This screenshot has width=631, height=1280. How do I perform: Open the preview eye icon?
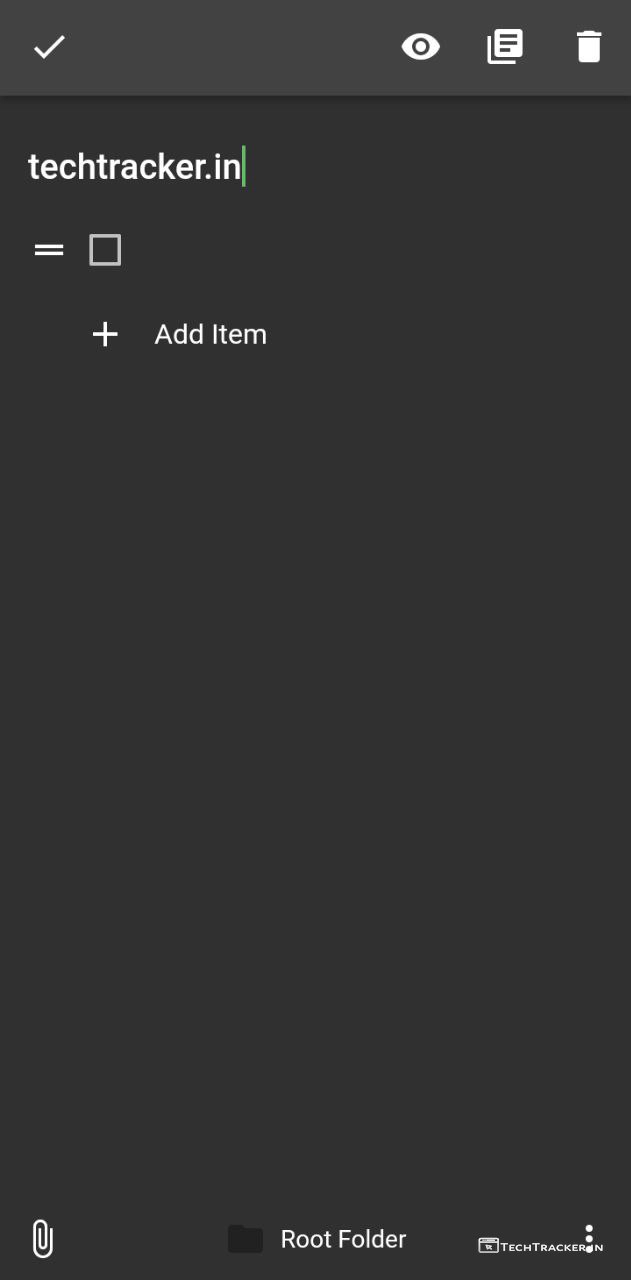(x=420, y=47)
